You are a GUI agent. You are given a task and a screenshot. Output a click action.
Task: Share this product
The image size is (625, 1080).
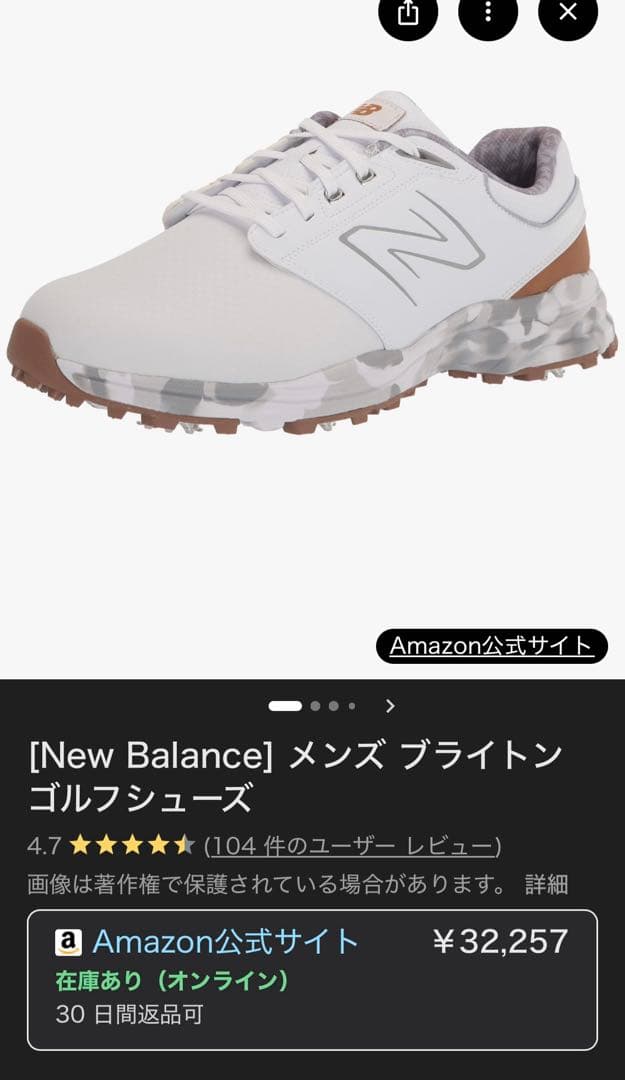[407, 14]
